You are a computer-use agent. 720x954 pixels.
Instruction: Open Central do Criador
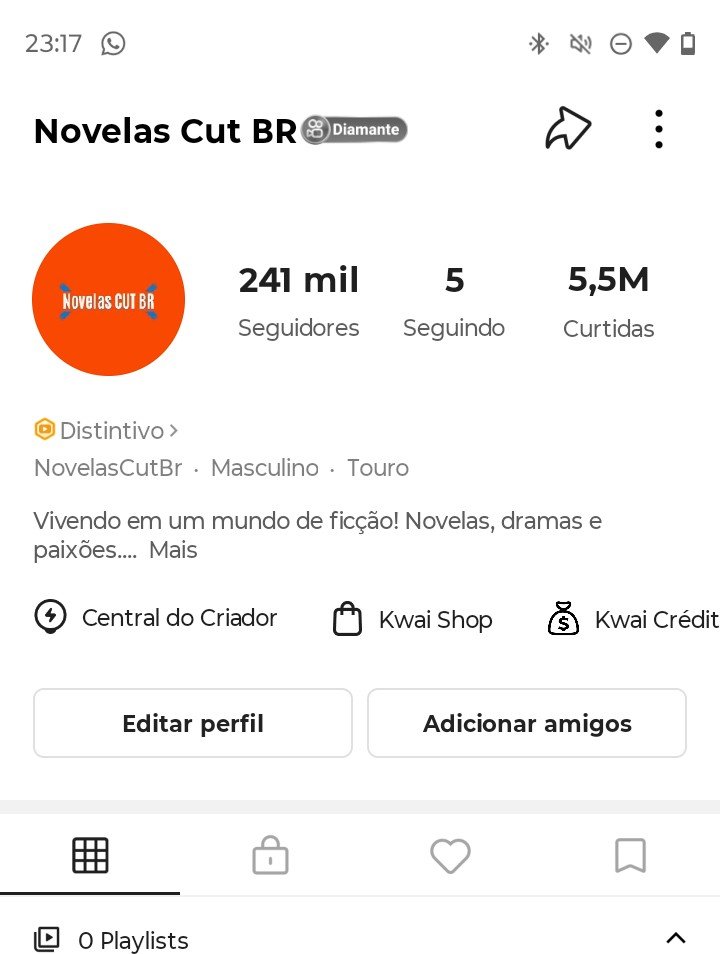(156, 618)
